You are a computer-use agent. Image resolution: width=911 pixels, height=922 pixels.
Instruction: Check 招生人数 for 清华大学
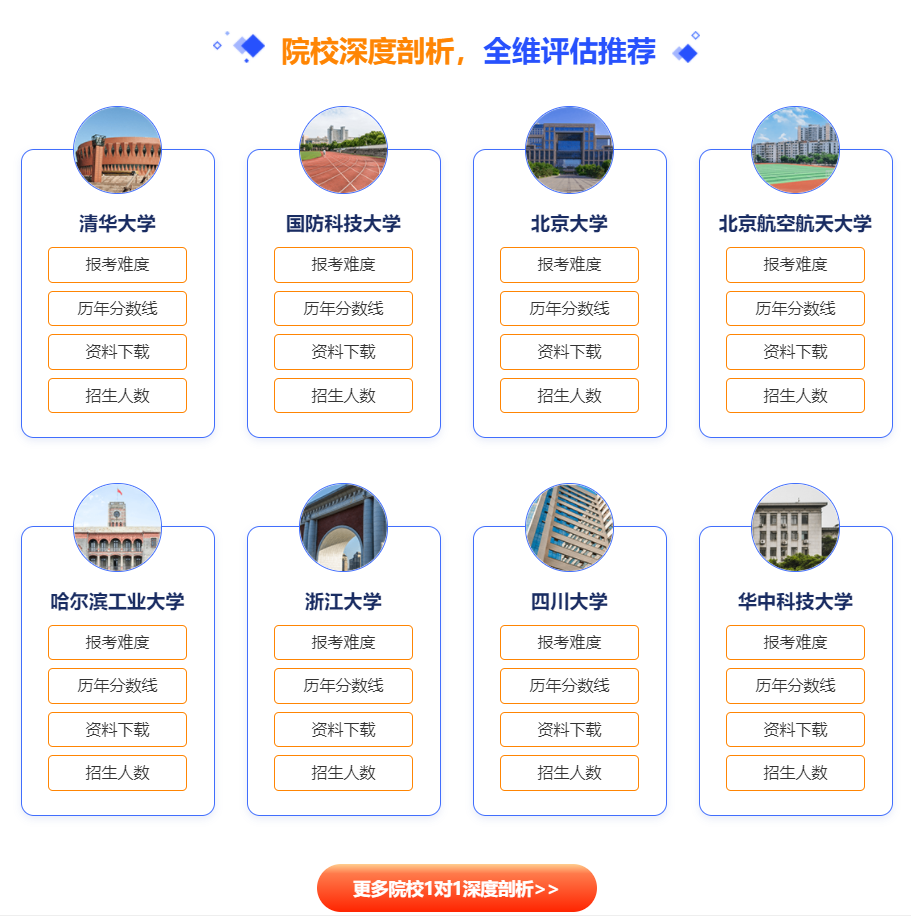pyautogui.click(x=117, y=396)
